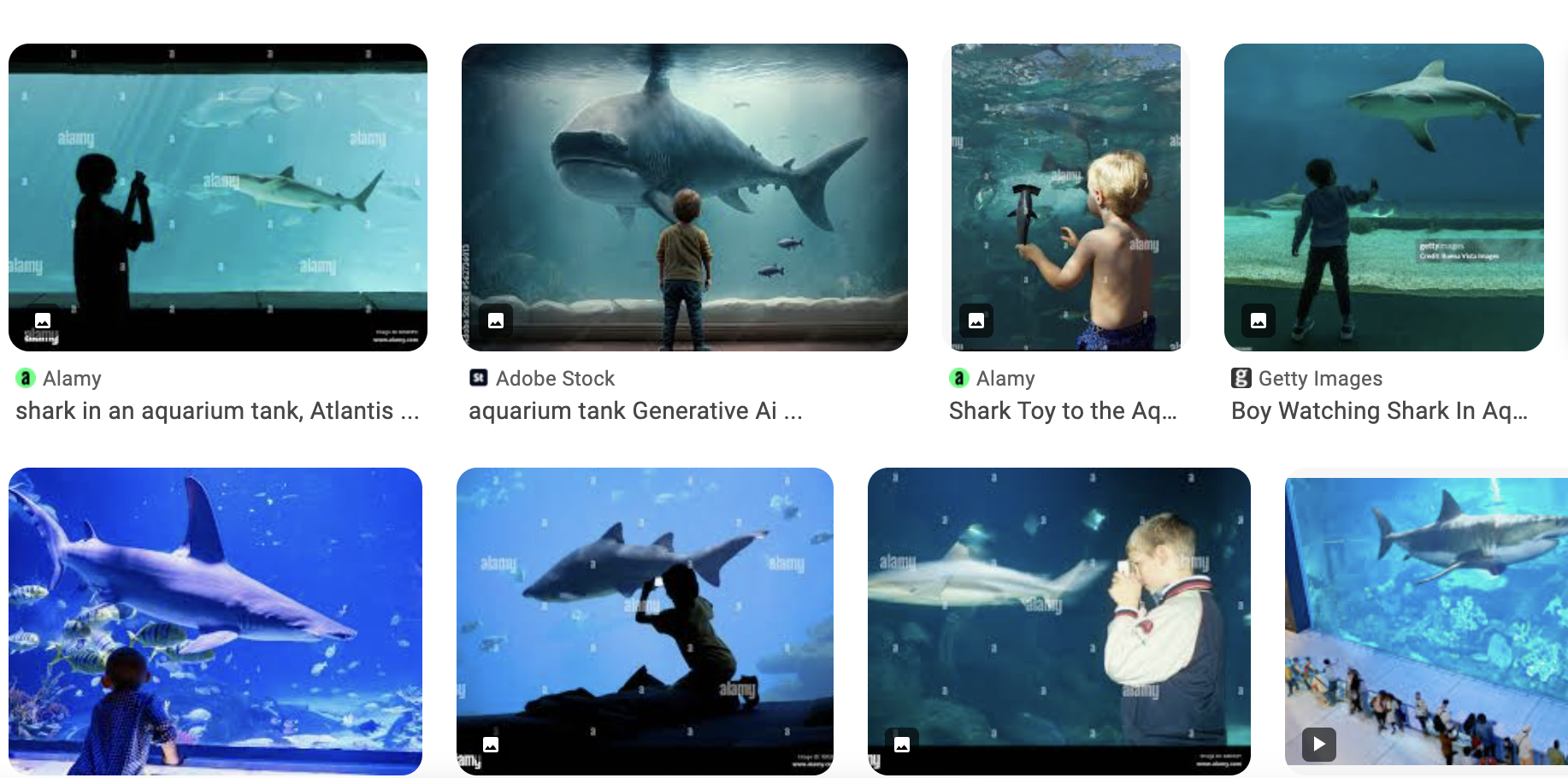Open the boy in varsity jacket image
Screen dimensions: 1568x778
tap(1058, 621)
